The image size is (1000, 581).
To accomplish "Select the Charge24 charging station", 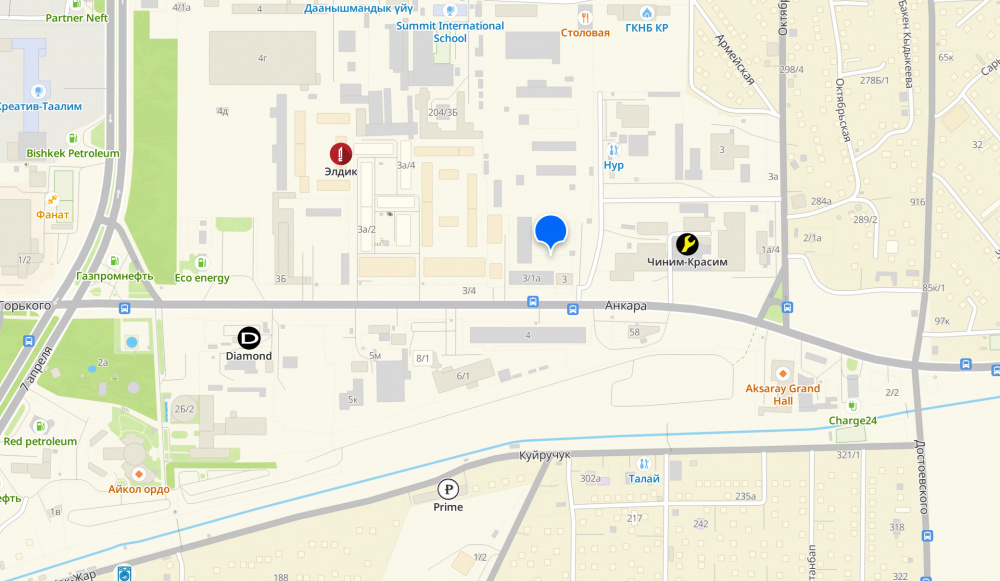I will (852, 406).
